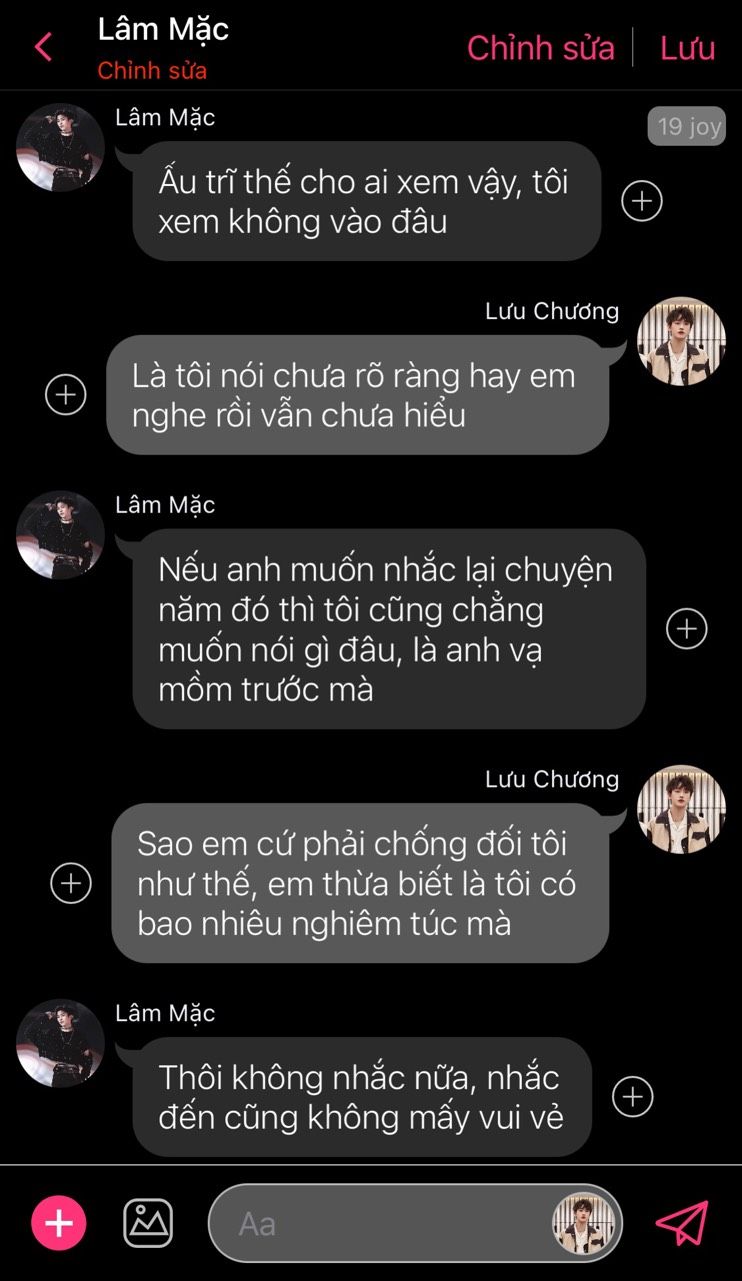Tap the top-right Chỉnh sửa button
Viewport: 742px width, 1281px height.
(x=540, y=47)
